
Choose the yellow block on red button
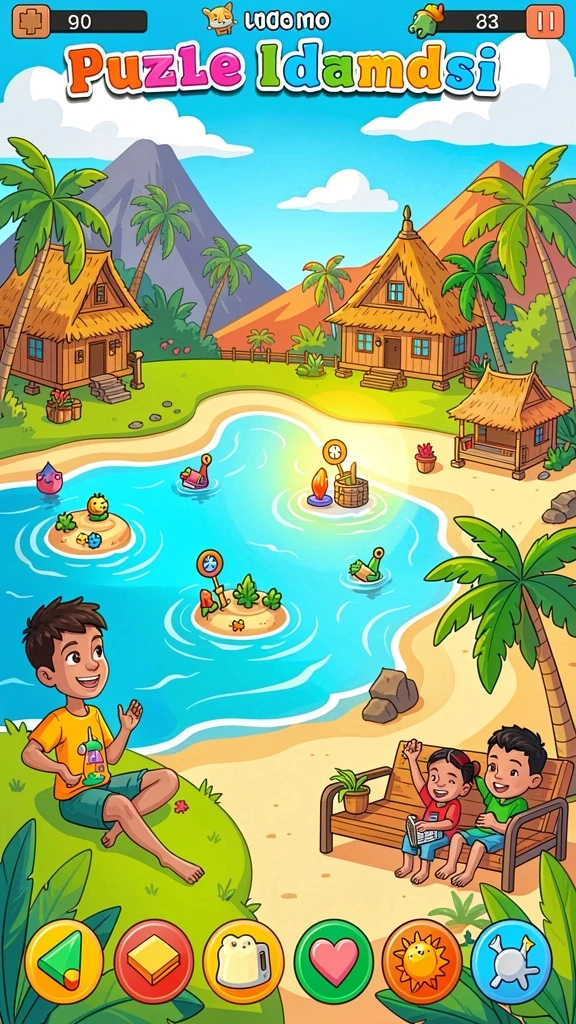pos(154,961)
